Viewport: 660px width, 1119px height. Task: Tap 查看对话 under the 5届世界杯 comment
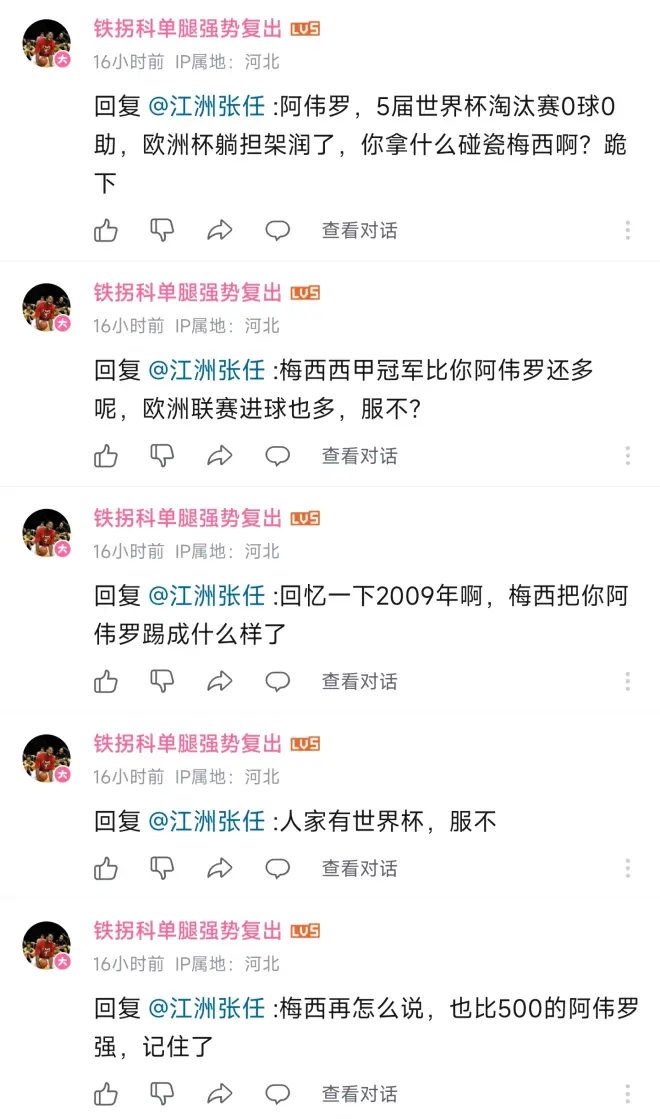[x=359, y=231]
